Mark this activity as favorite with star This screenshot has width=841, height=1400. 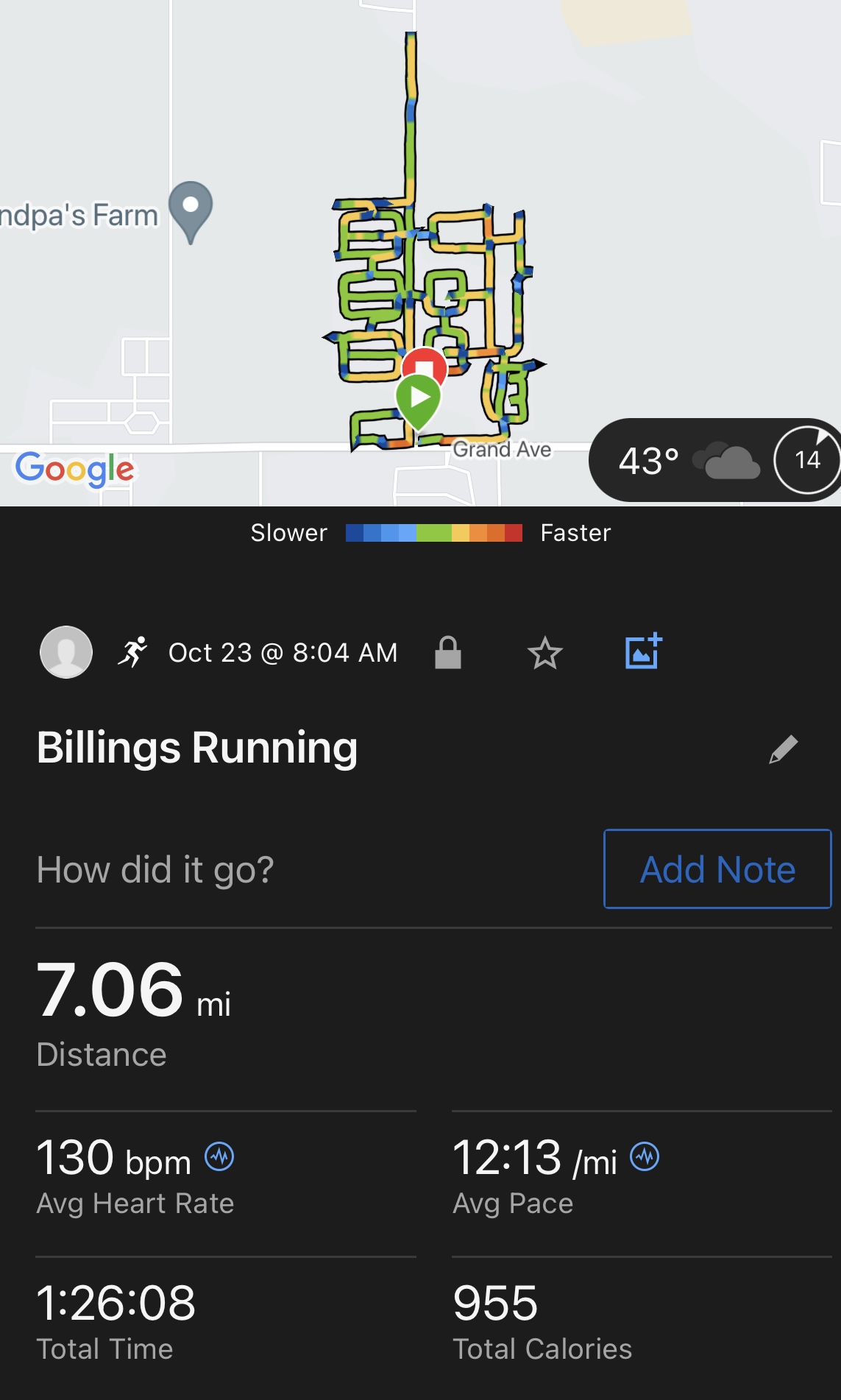pyautogui.click(x=545, y=653)
